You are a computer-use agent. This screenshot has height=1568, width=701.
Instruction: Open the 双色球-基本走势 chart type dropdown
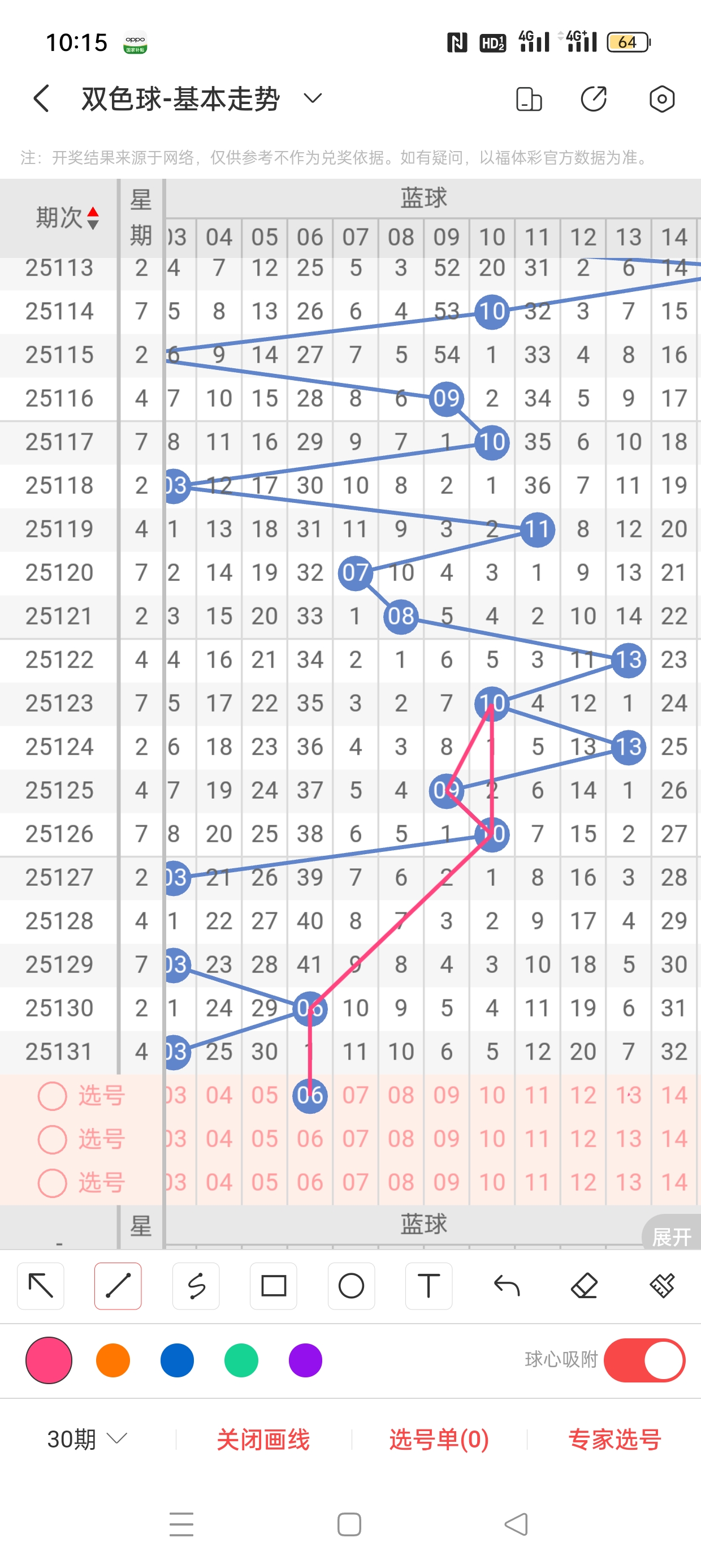click(313, 98)
